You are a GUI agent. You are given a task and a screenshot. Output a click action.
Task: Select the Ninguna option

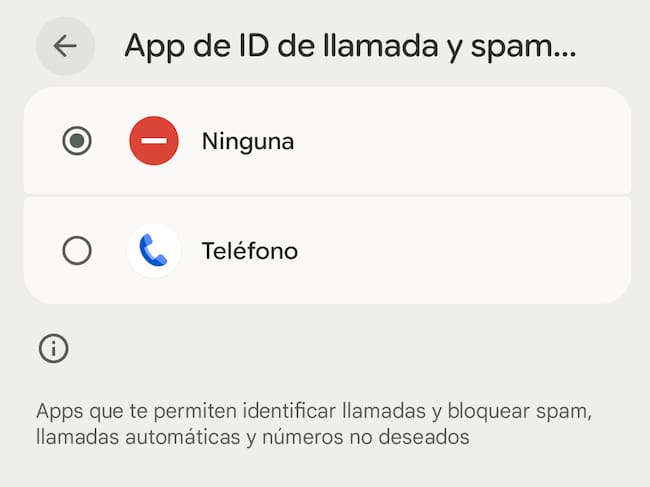coord(77,141)
